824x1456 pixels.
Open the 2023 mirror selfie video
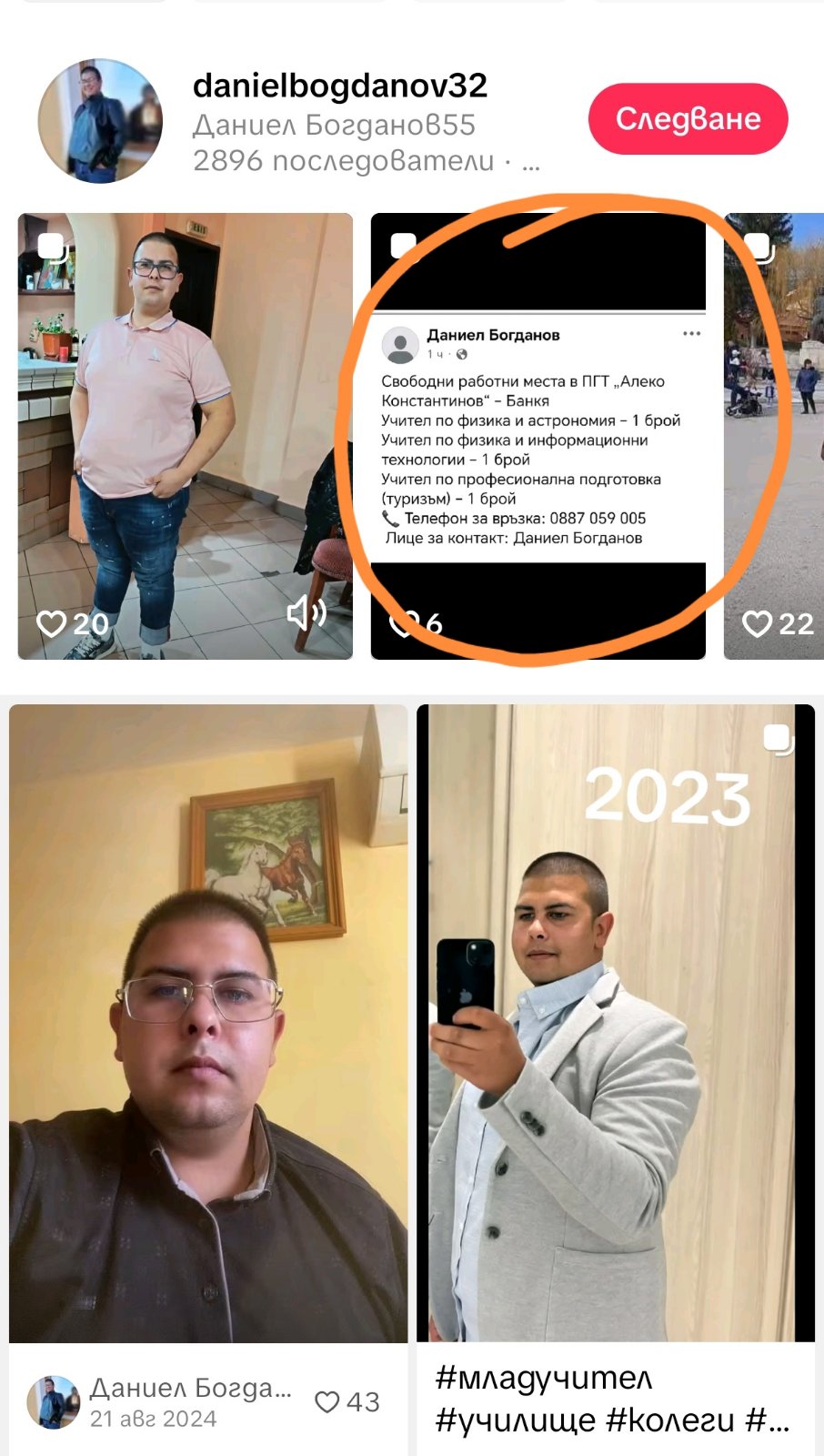pos(615,1022)
